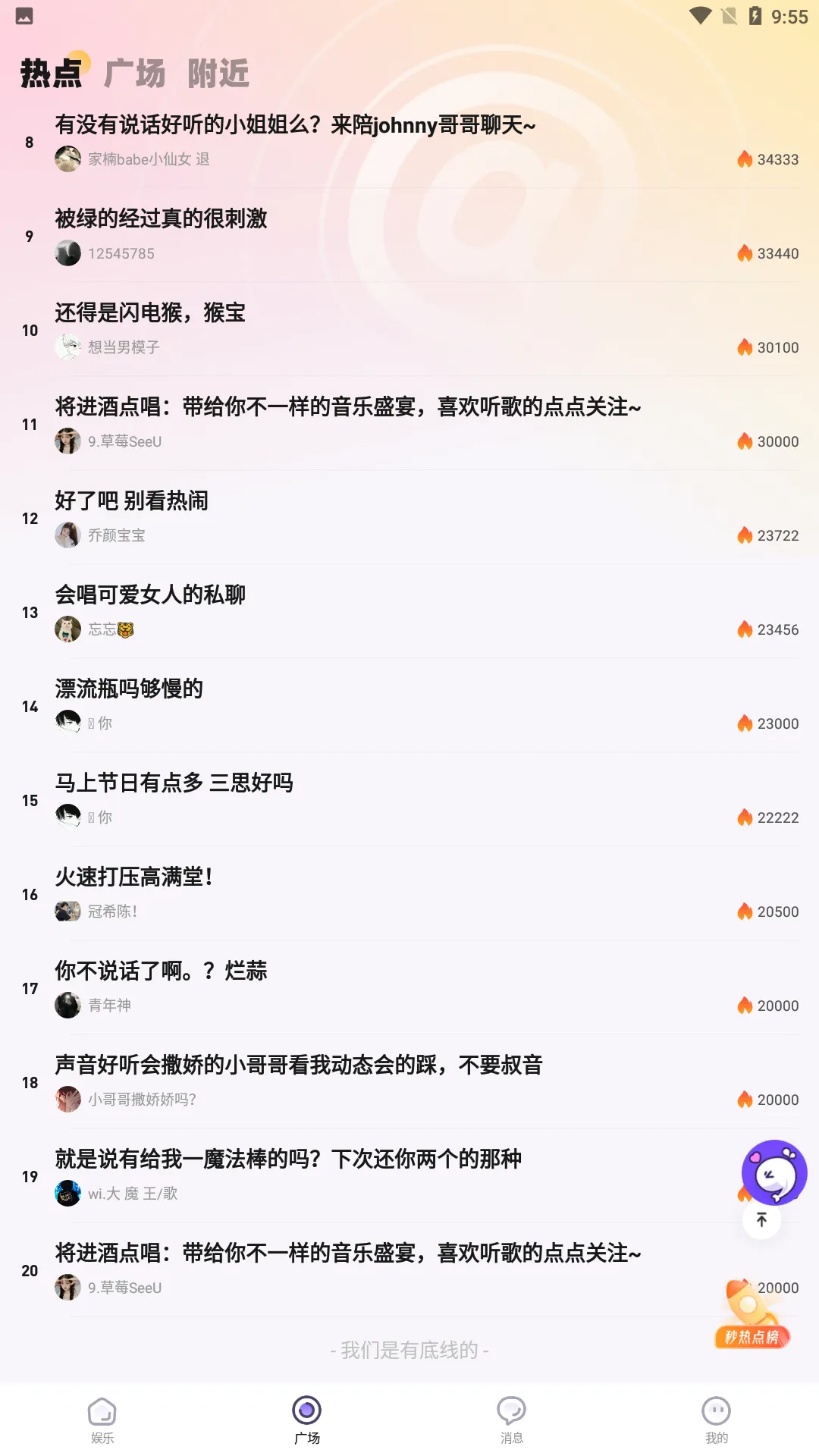Open the rank 11 post by 9.草莓SeeU
The image size is (819, 1456).
[x=348, y=407]
